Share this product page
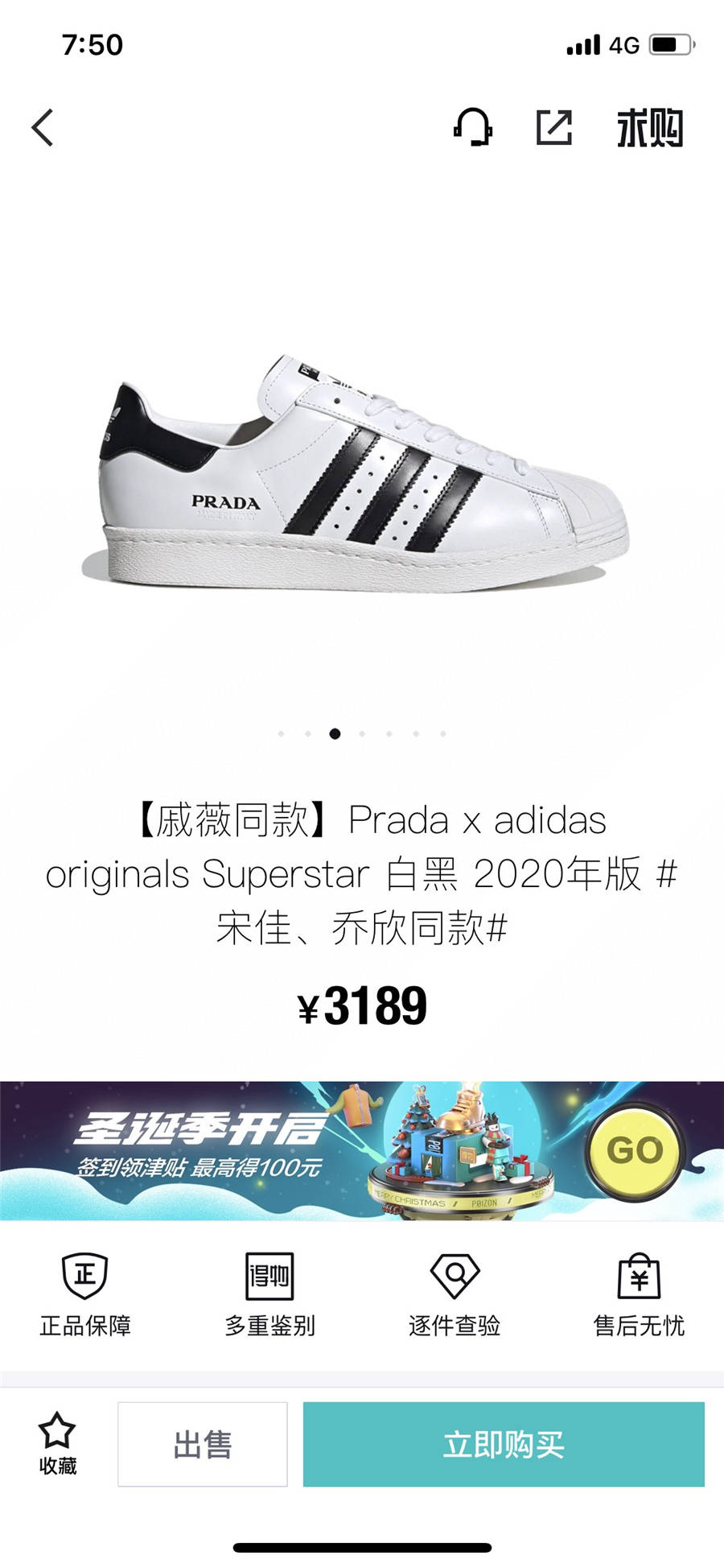This screenshot has width=724, height=1568. (x=554, y=127)
